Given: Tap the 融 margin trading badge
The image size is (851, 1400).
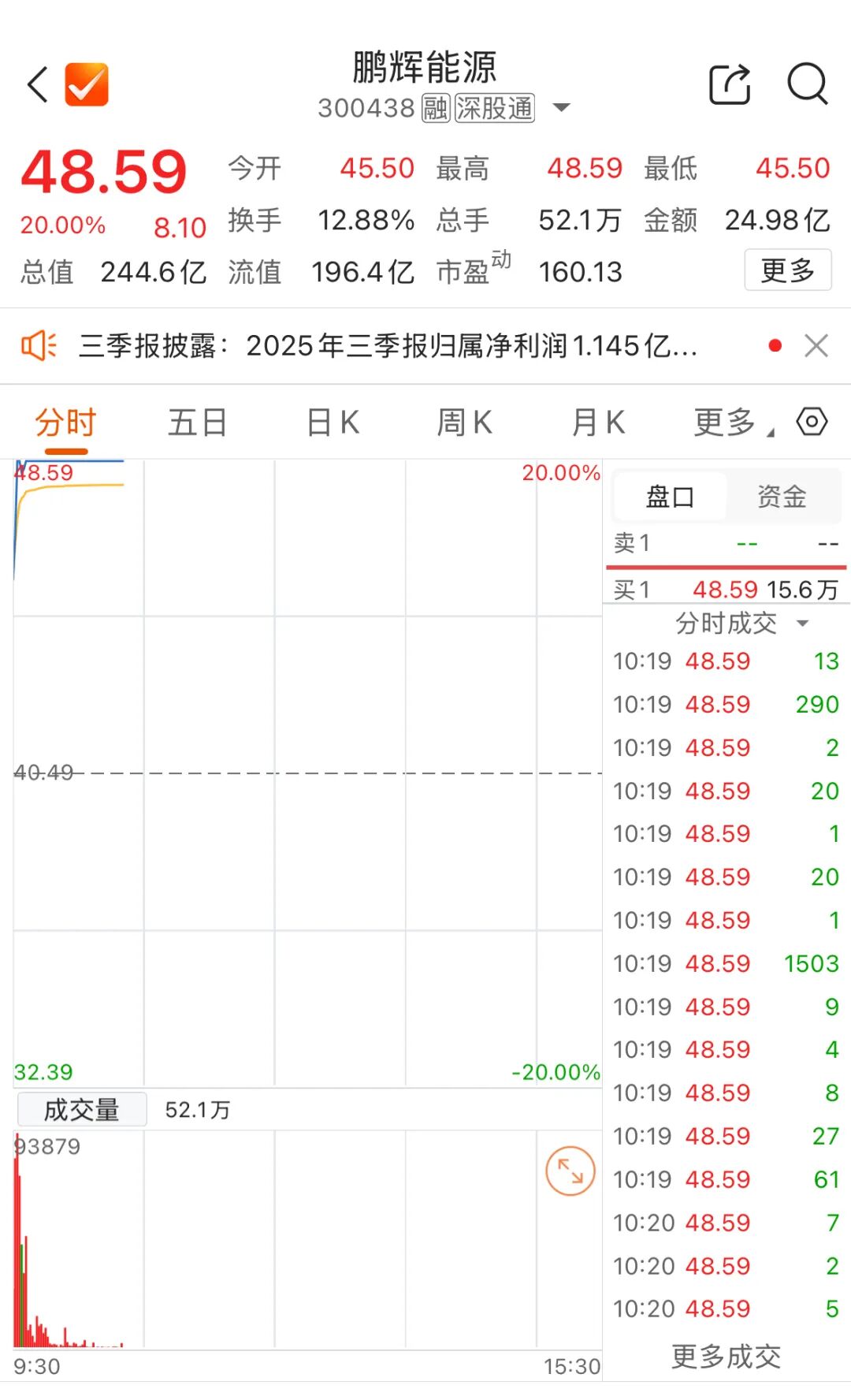Looking at the screenshot, I should pos(434,108).
